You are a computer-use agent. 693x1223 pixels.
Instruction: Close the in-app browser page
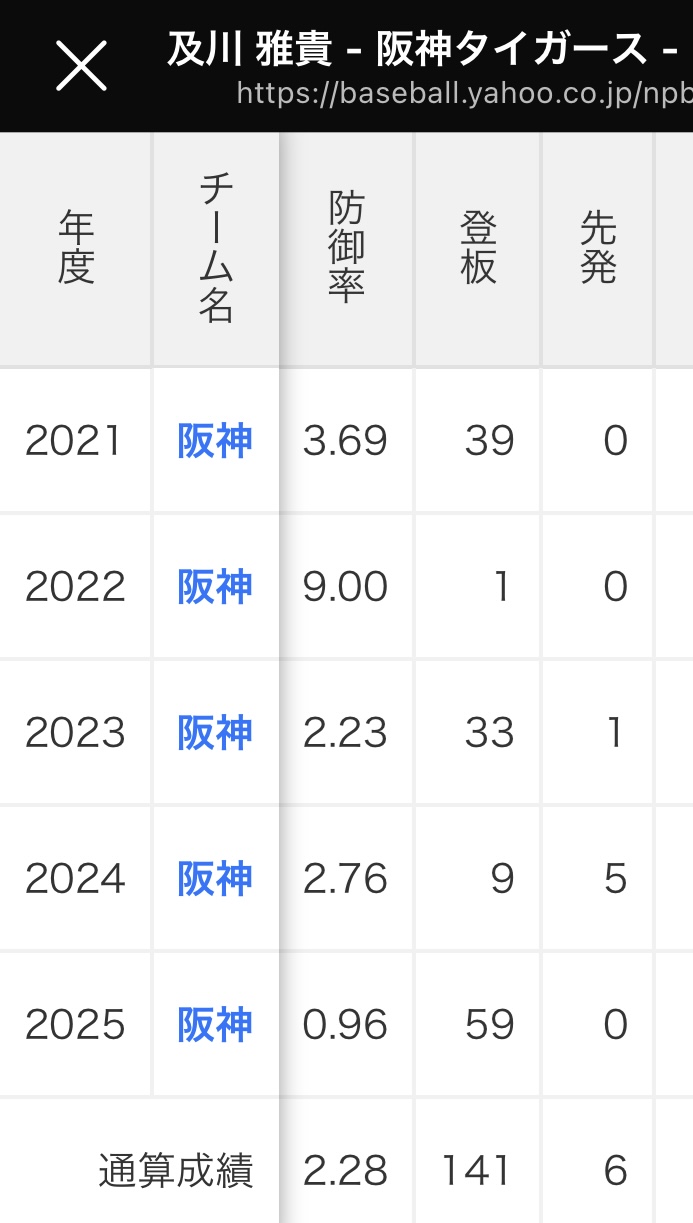tap(81, 67)
